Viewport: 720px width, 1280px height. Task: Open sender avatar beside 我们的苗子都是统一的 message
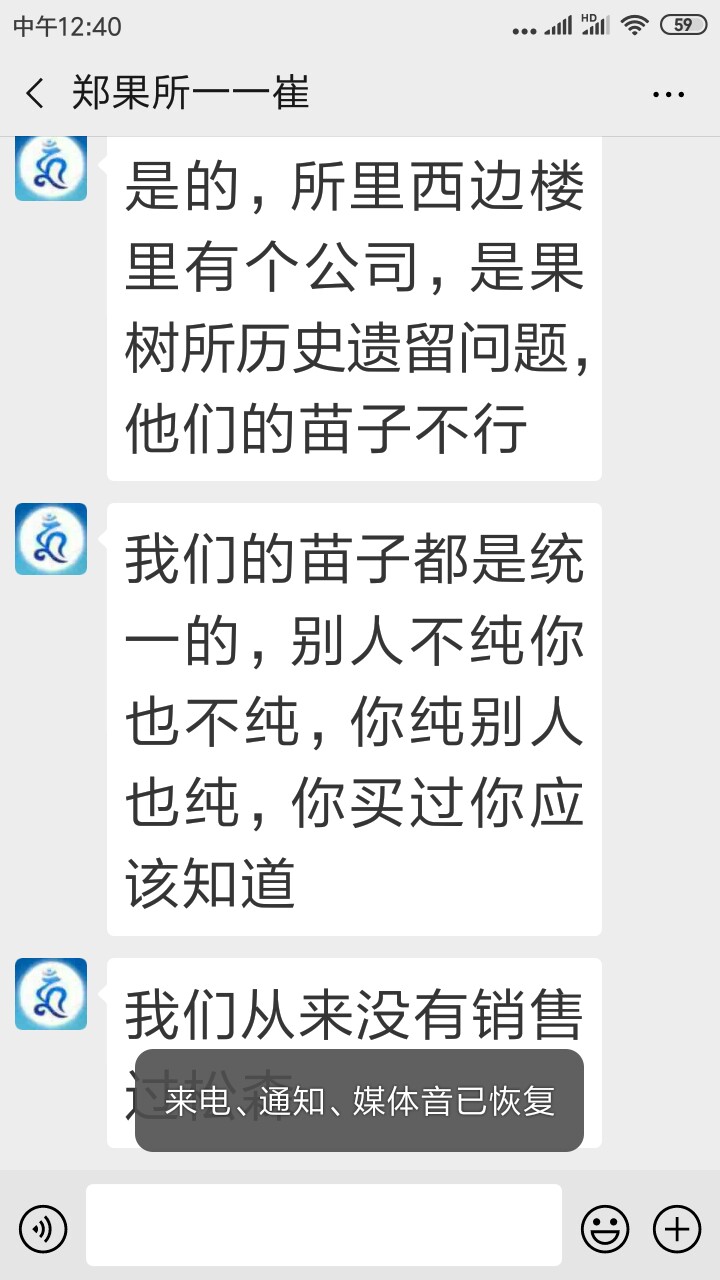[x=51, y=539]
